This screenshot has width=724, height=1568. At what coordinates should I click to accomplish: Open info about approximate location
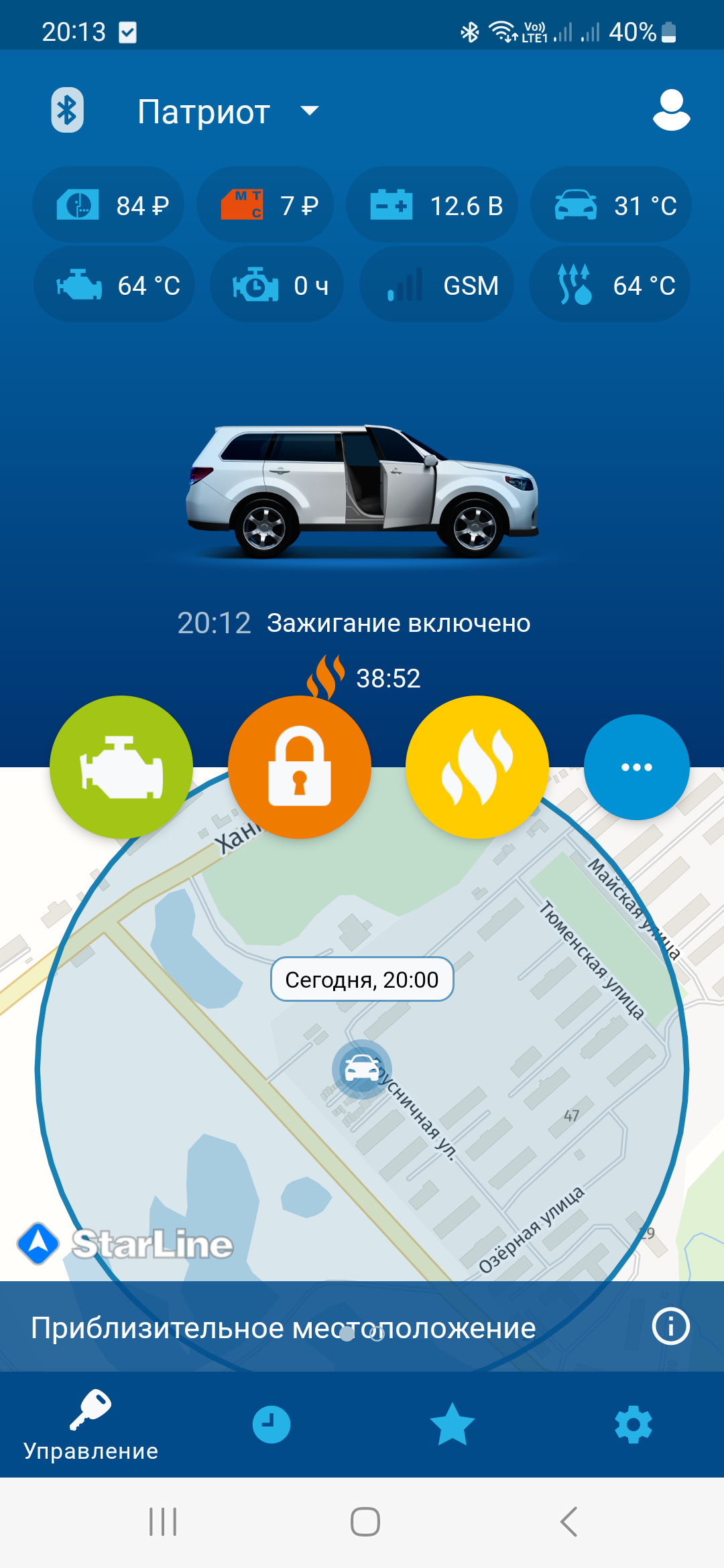(671, 1326)
